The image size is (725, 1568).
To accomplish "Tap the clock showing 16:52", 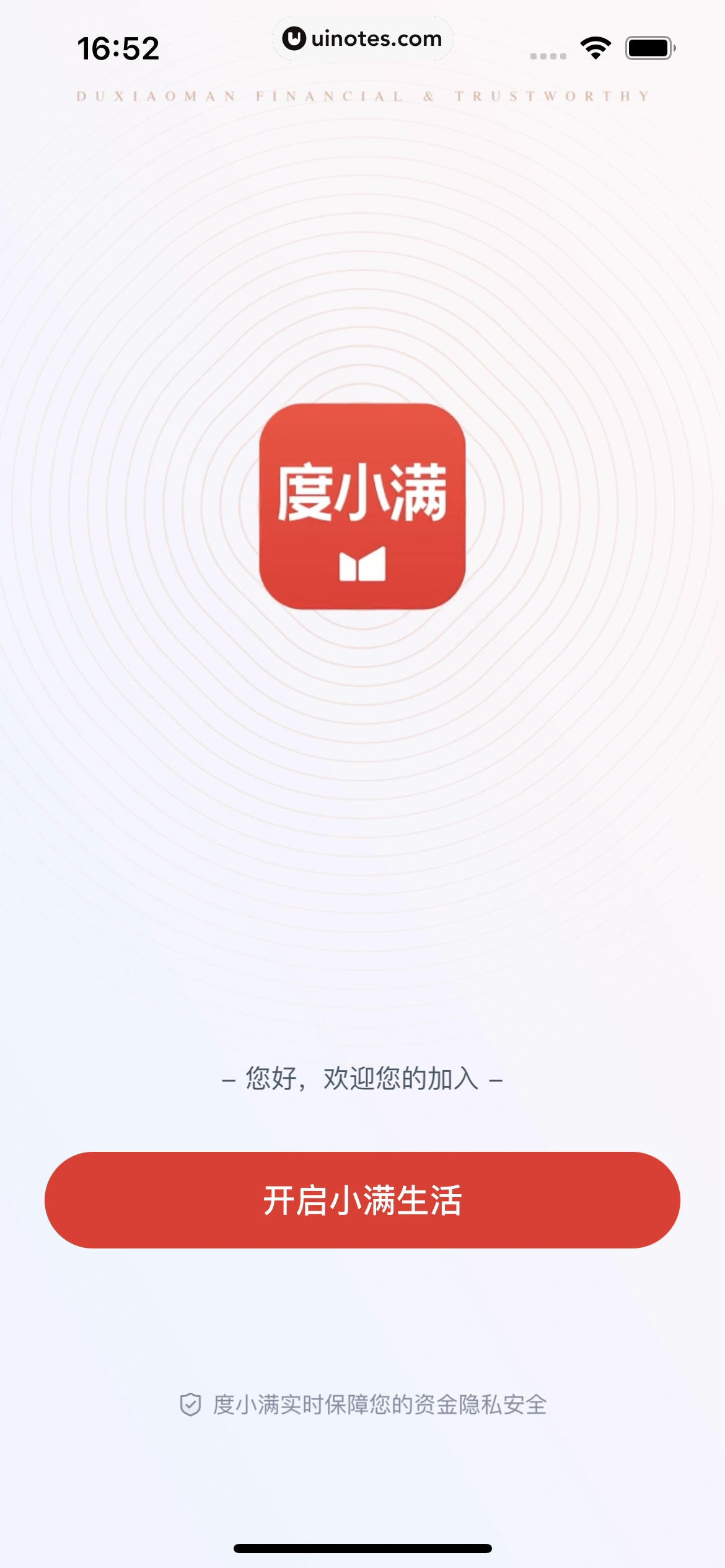I will pos(118,48).
